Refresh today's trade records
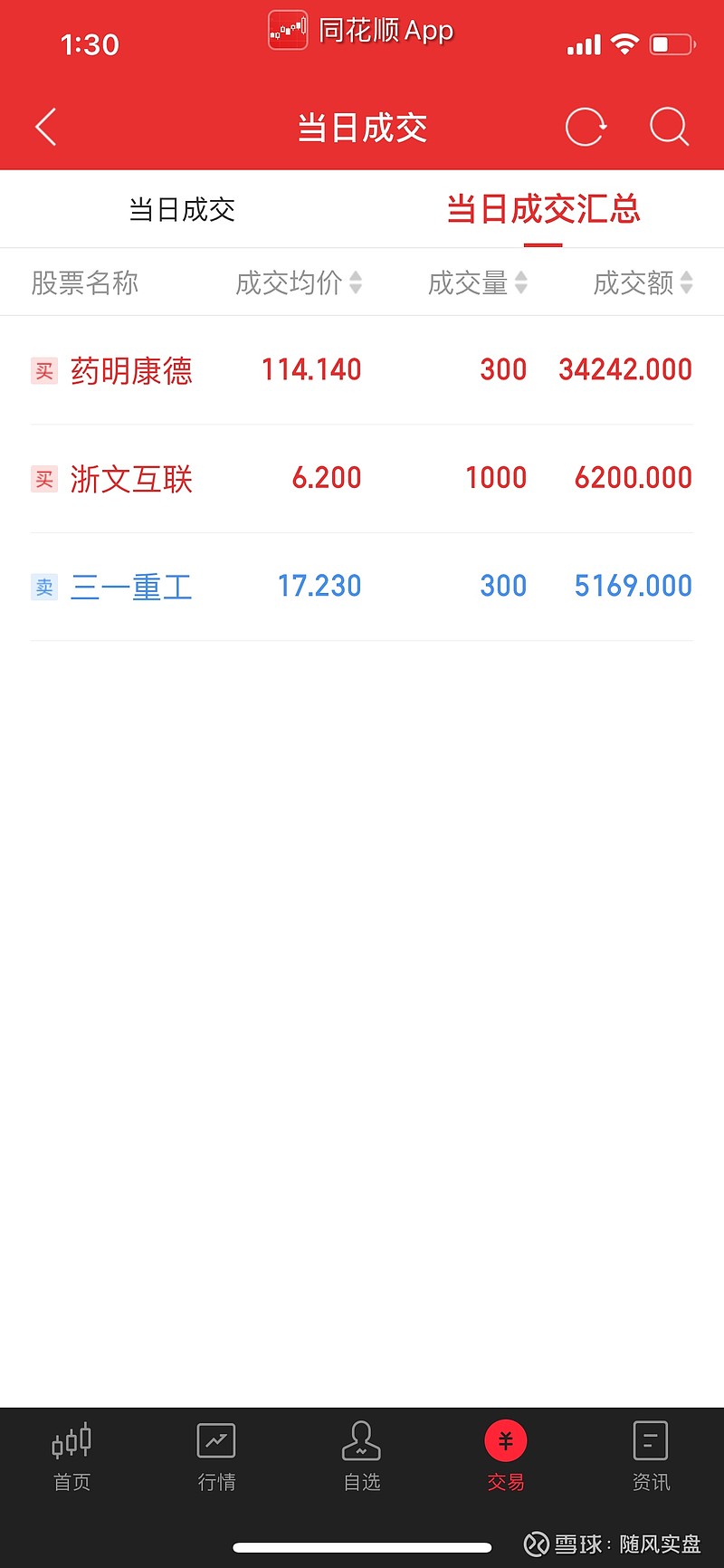The height and width of the screenshot is (1568, 724). (x=586, y=127)
